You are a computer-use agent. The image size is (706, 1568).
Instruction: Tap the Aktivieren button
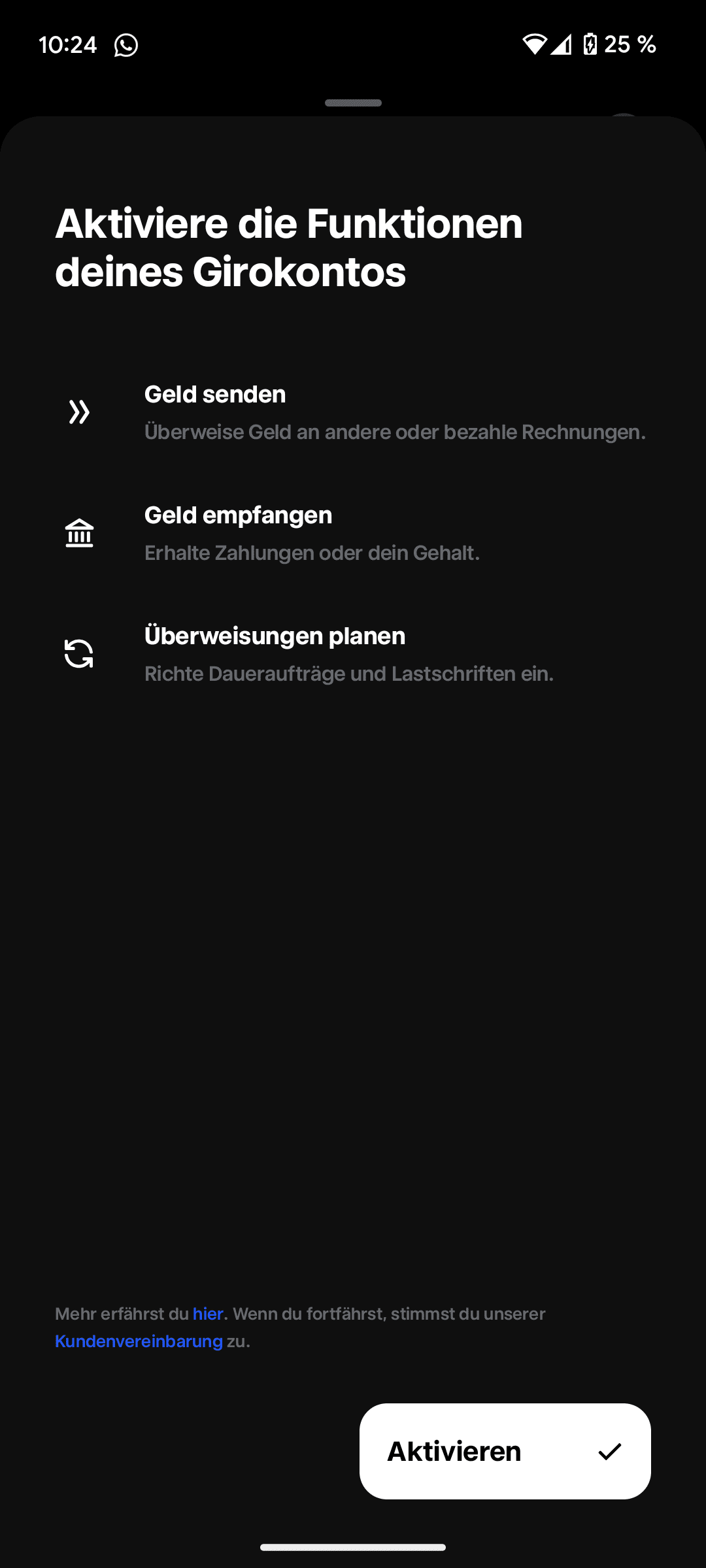pyautogui.click(x=505, y=1451)
